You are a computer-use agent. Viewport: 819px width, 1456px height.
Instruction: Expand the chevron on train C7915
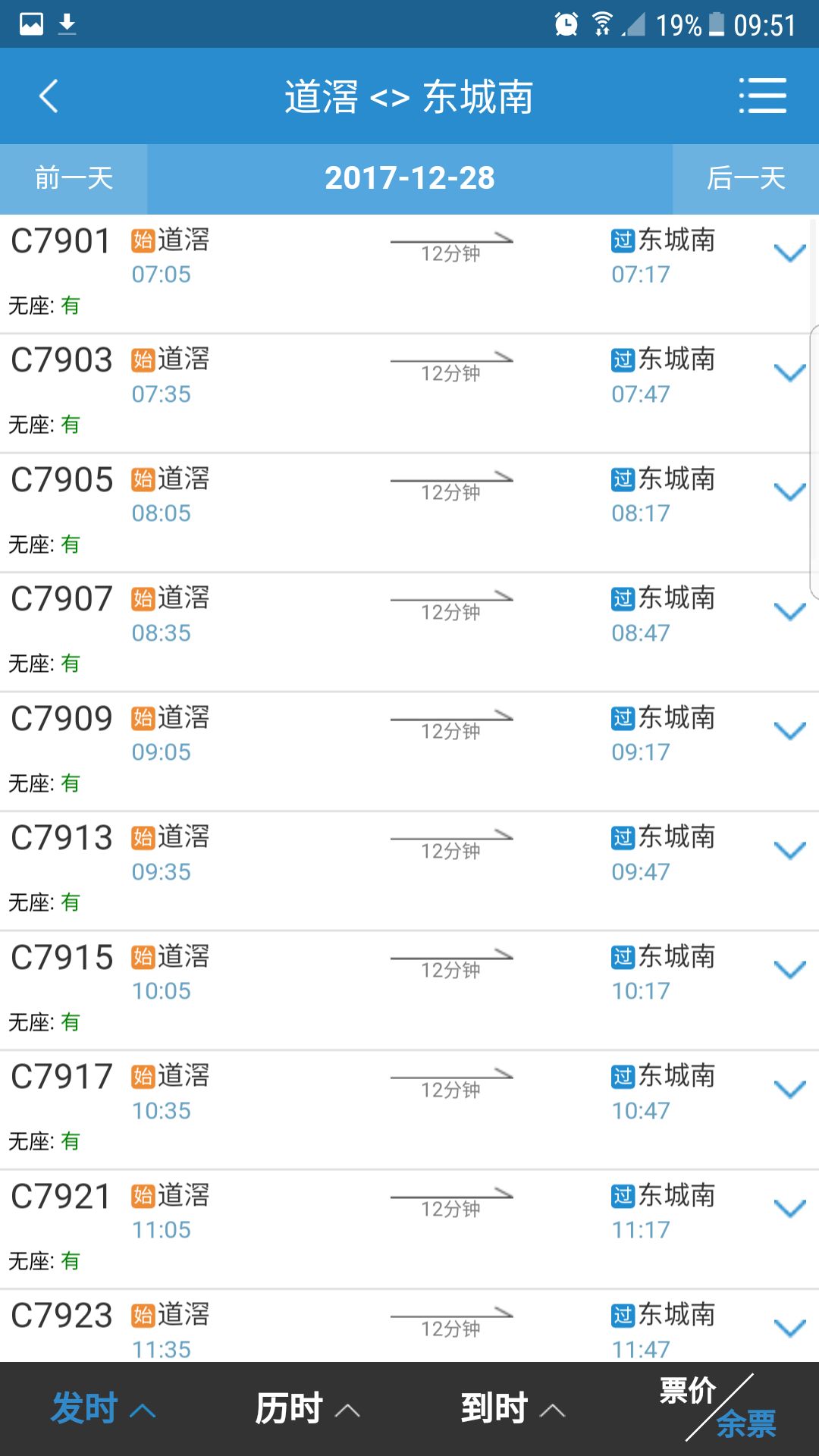789,970
